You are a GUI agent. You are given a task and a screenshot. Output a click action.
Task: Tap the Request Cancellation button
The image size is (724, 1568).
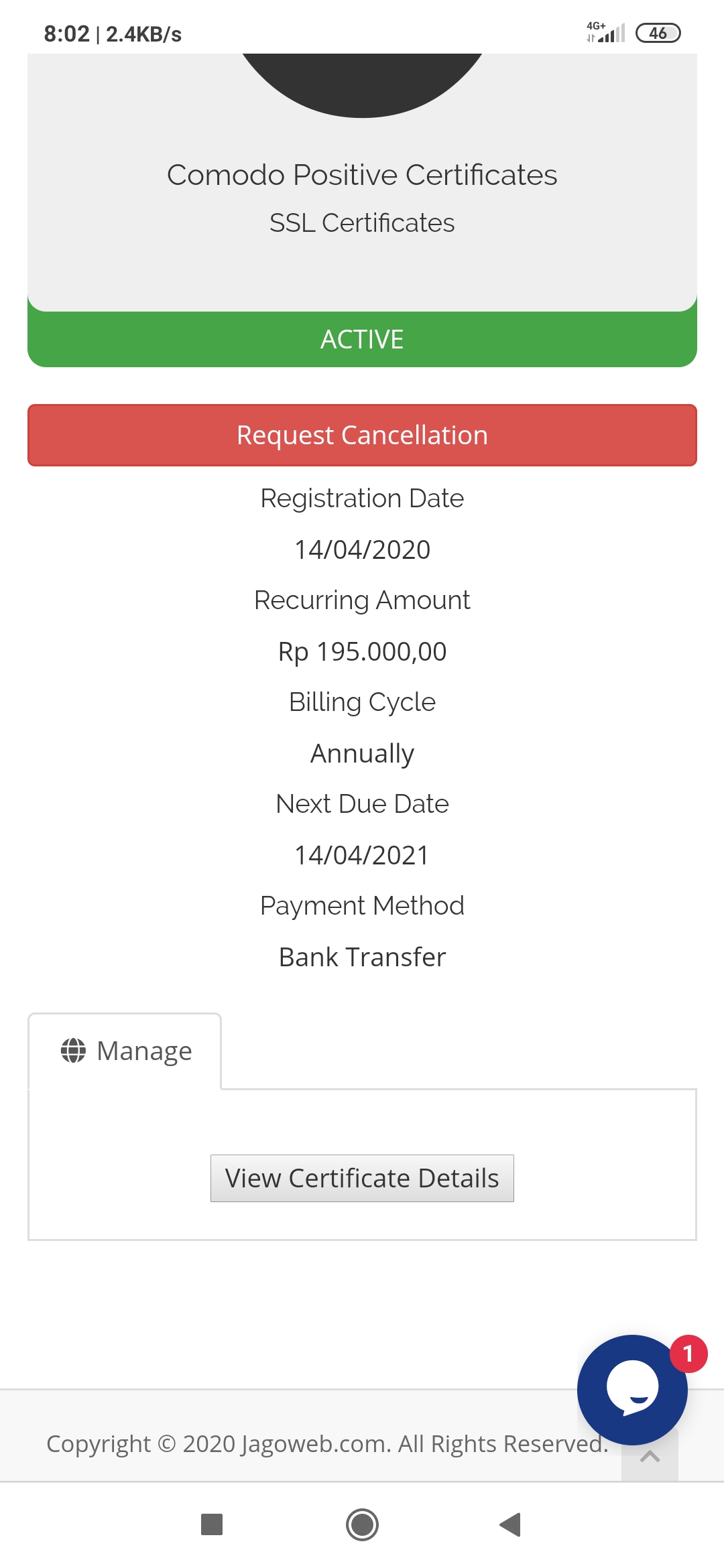(362, 435)
